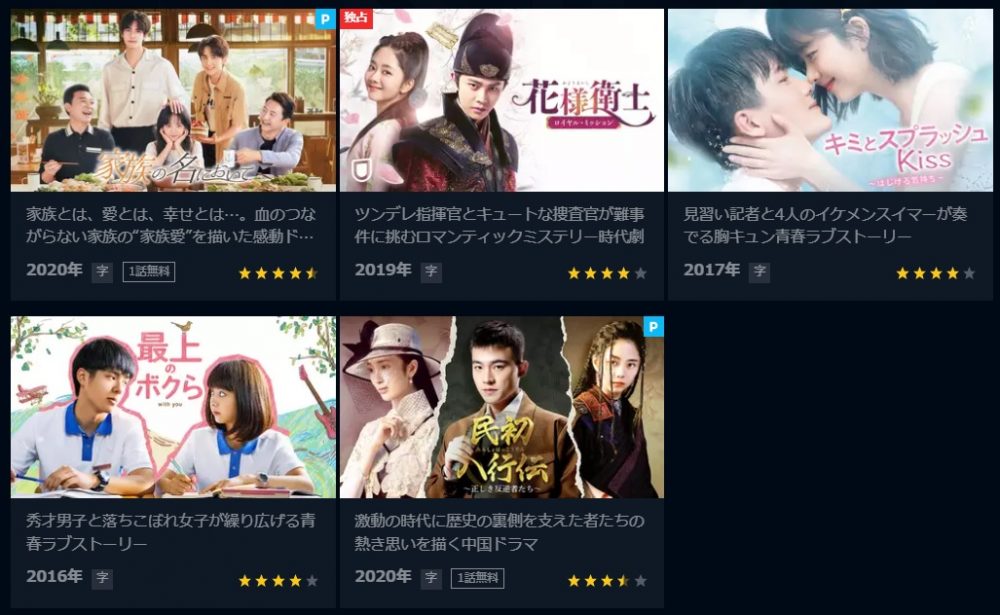Open the 花様衛士 drama card
Image resolution: width=1000 pixels, height=615 pixels.
(x=501, y=101)
